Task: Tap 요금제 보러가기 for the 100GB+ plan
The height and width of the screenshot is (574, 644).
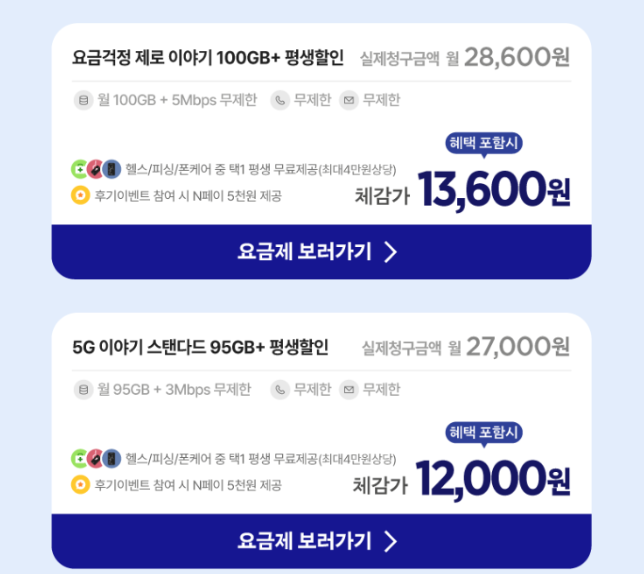Action: pos(320,252)
